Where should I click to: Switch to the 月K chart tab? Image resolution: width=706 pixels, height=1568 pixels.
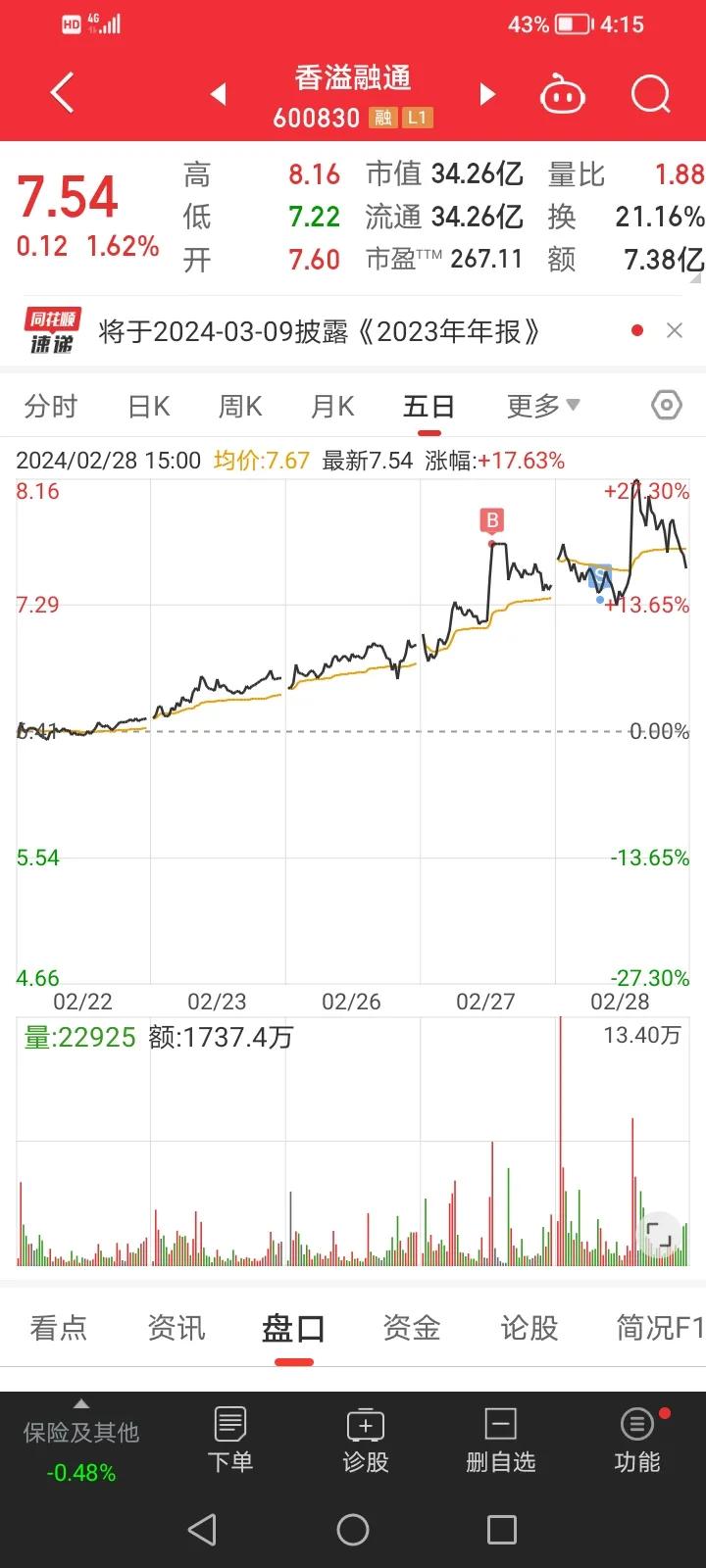332,406
